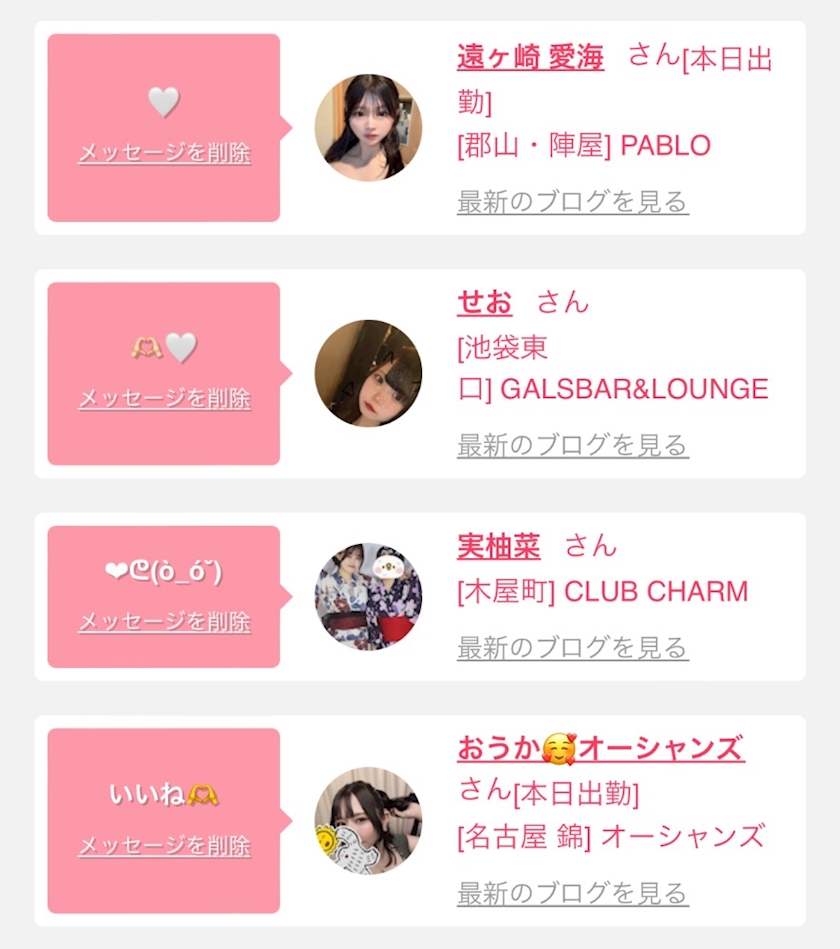Delete the message sent to せお
The height and width of the screenshot is (949, 840).
[x=165, y=398]
